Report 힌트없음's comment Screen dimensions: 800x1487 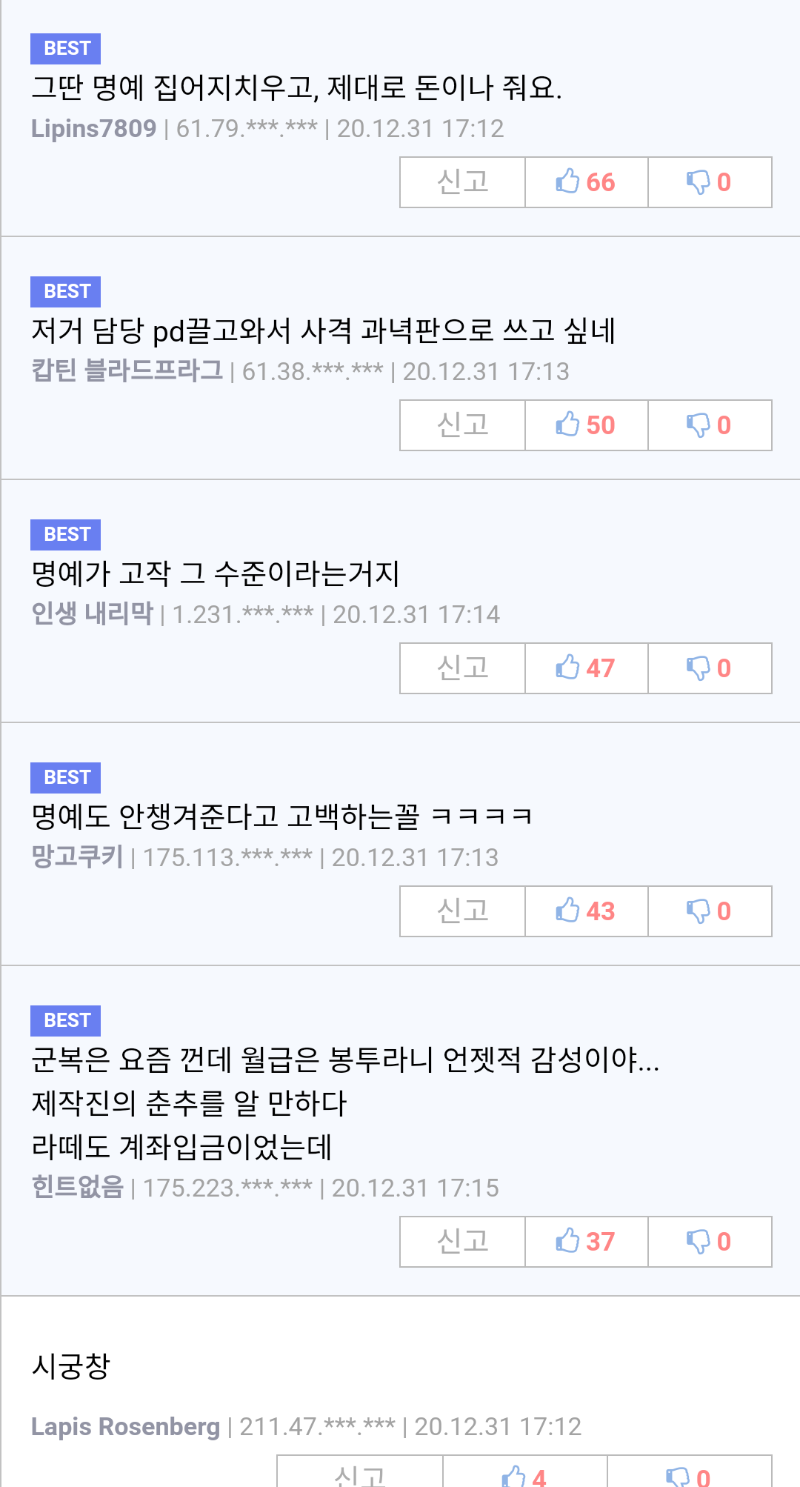click(462, 1241)
